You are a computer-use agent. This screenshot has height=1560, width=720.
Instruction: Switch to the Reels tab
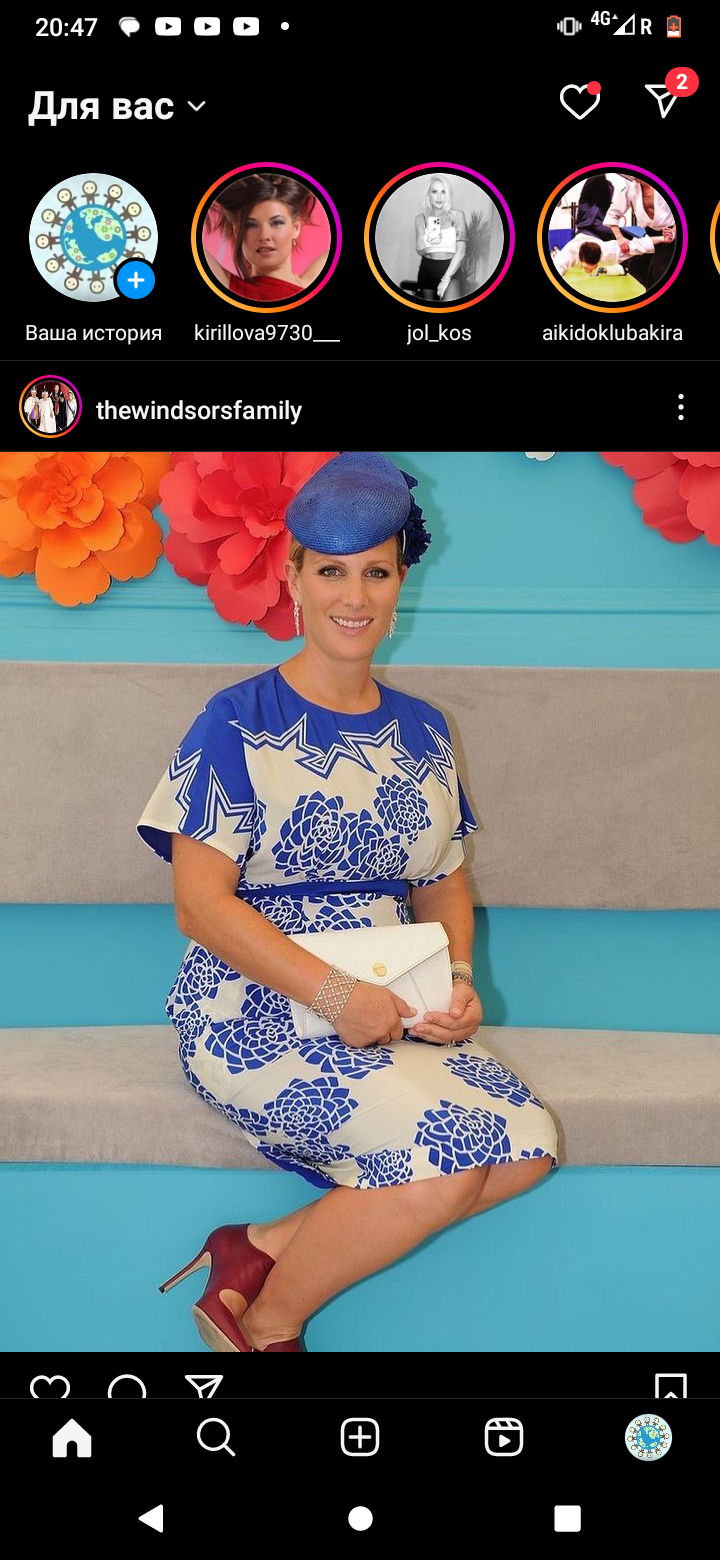pyautogui.click(x=503, y=1438)
